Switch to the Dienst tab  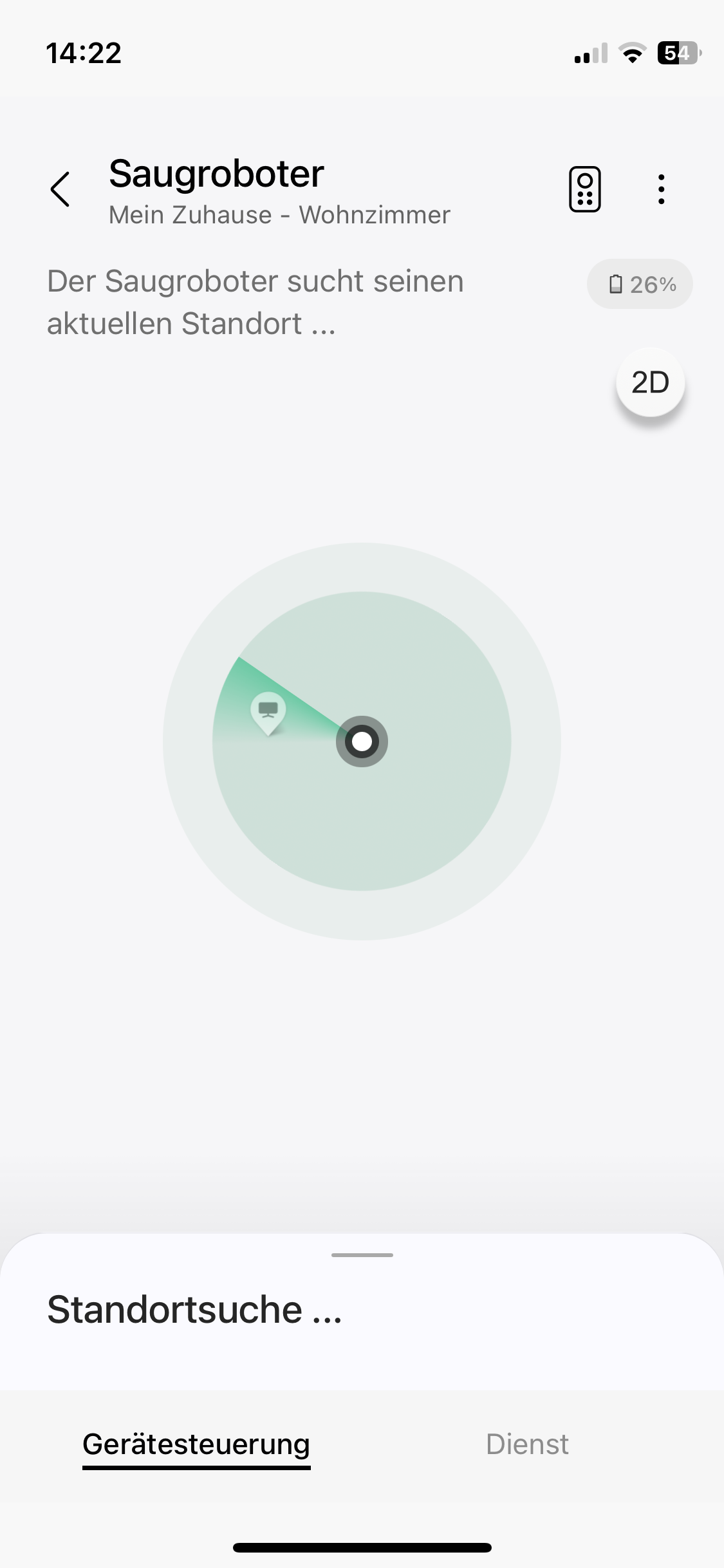[x=527, y=1444]
